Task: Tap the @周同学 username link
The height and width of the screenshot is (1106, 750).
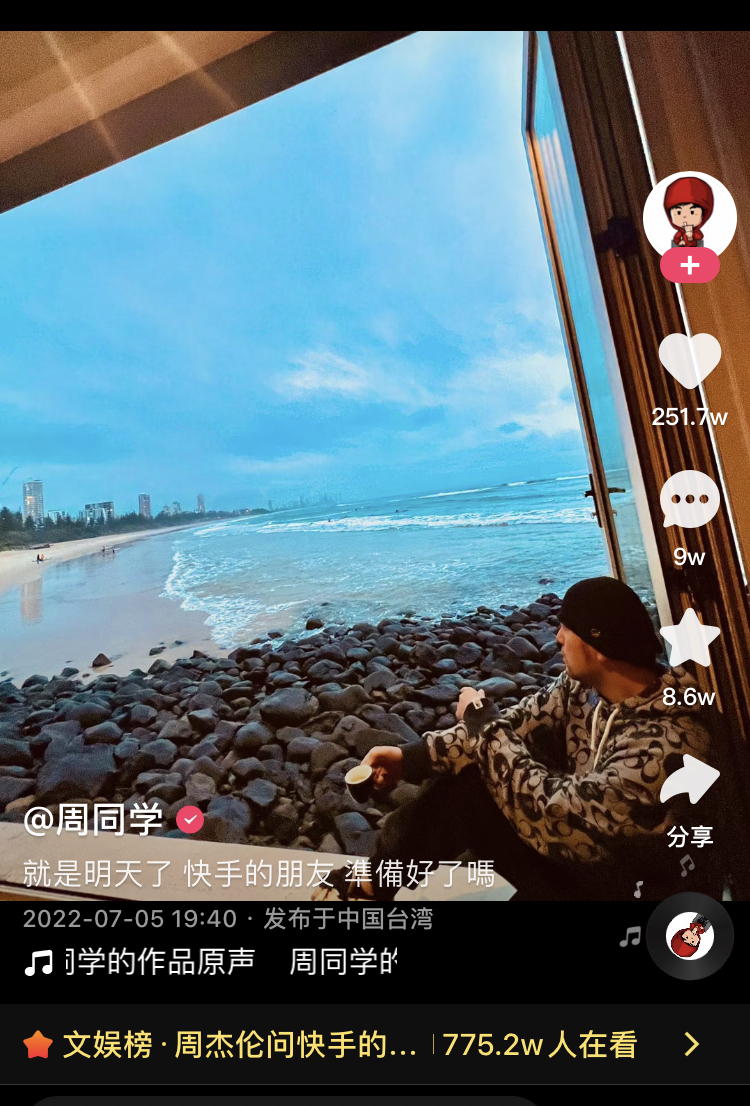Action: pos(95,821)
